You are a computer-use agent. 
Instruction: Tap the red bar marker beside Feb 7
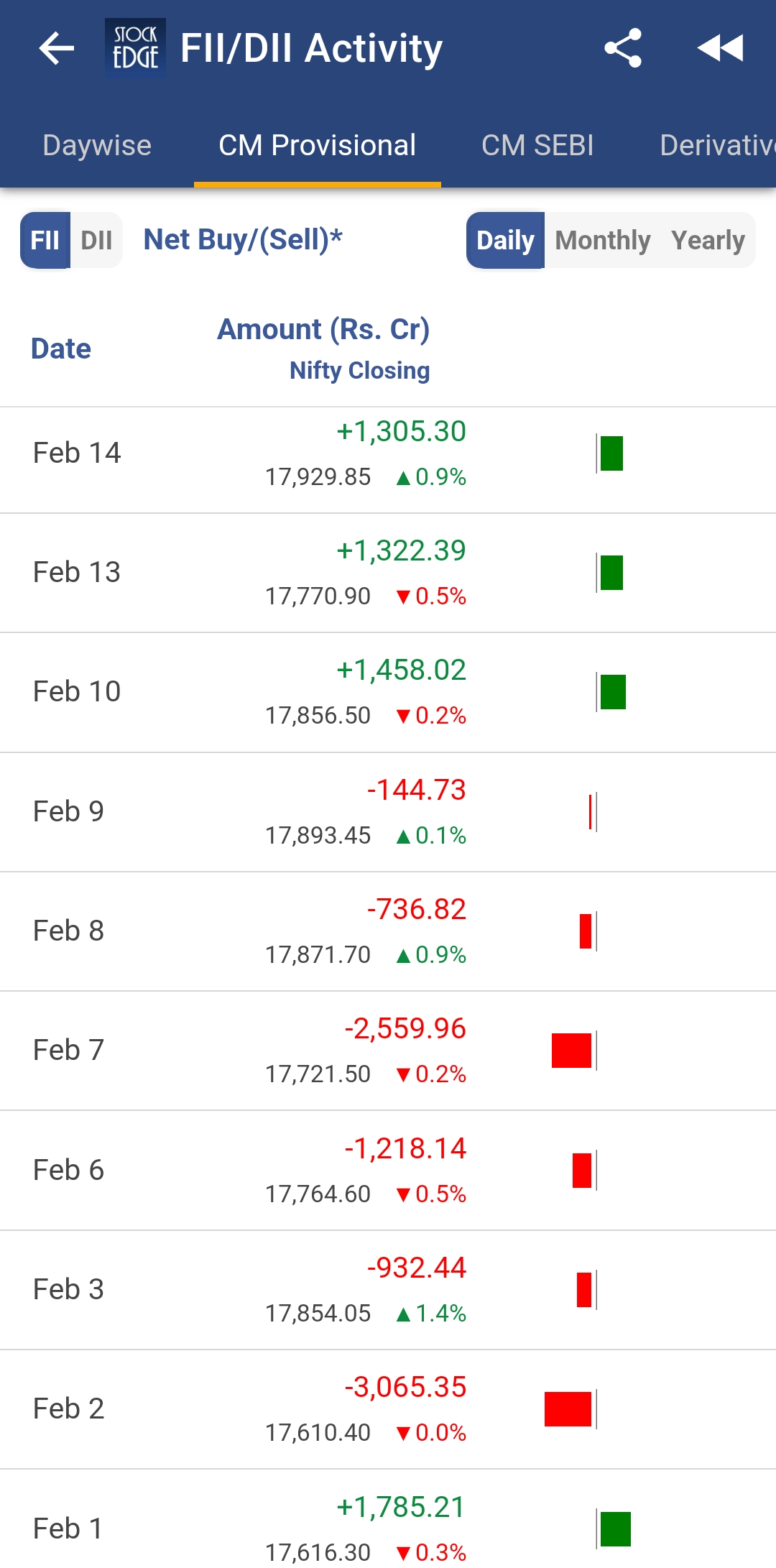[571, 1051]
